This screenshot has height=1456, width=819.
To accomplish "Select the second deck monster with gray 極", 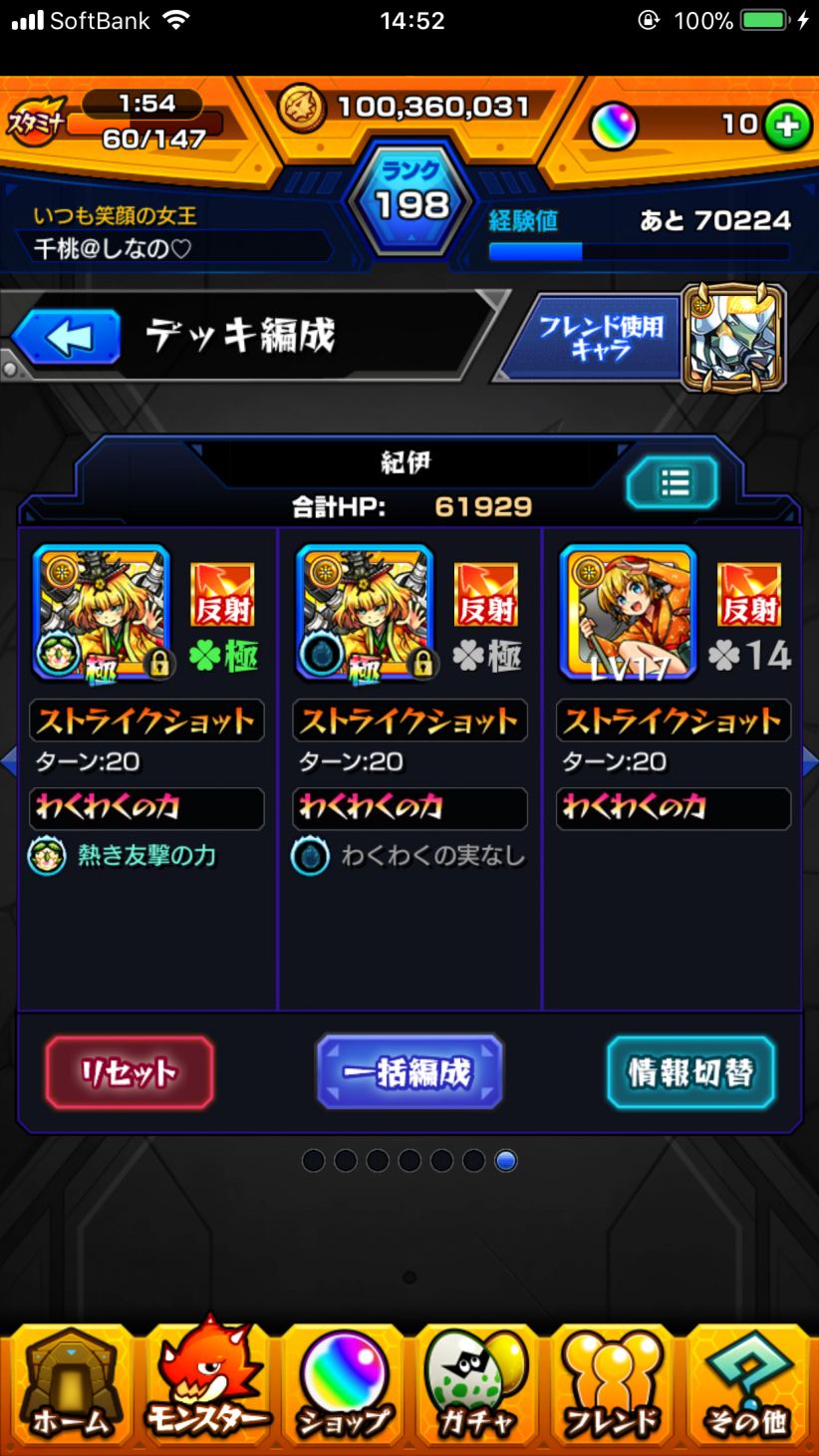I will click(366, 613).
